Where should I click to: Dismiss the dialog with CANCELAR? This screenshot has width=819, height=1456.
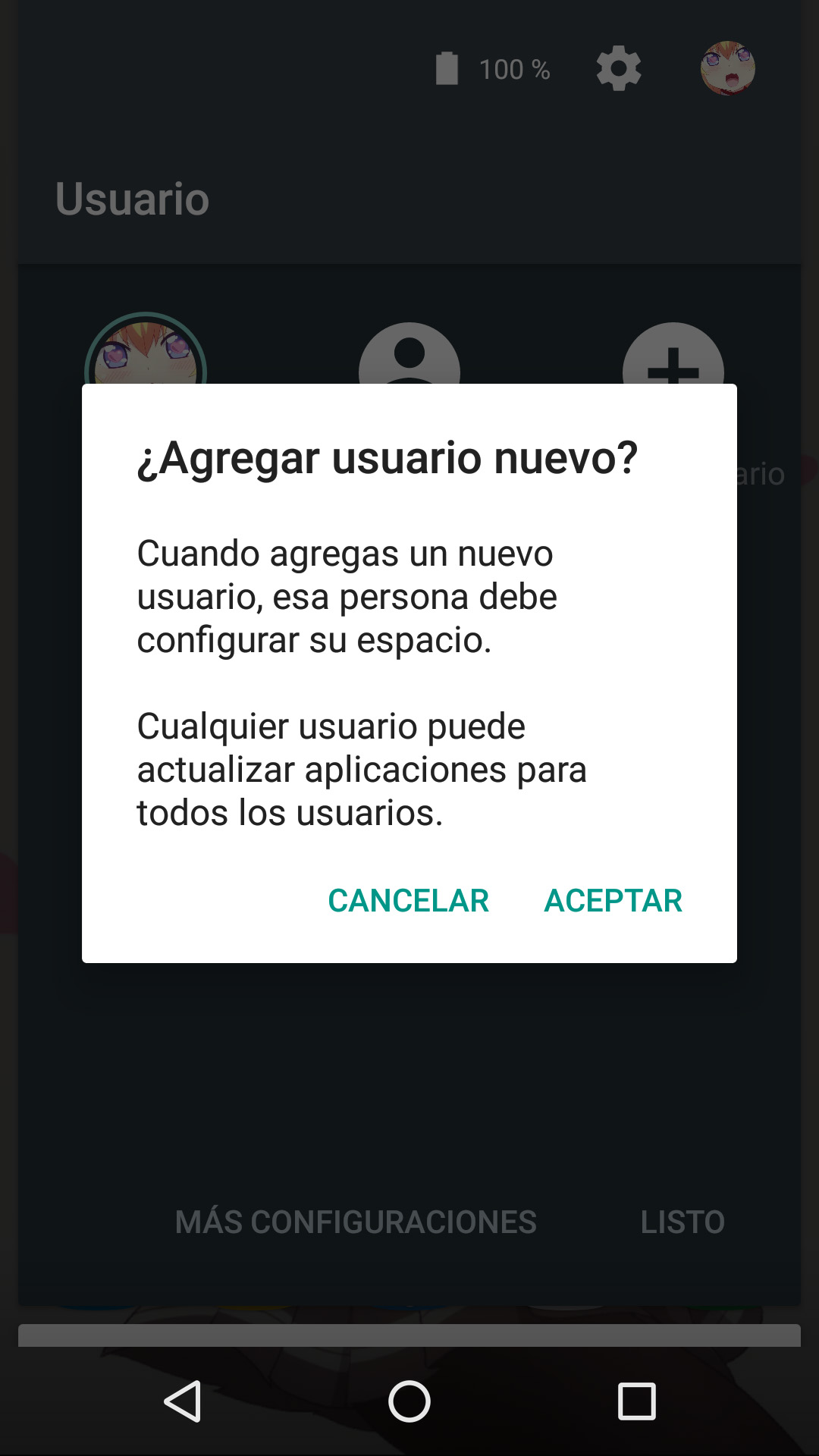408,901
